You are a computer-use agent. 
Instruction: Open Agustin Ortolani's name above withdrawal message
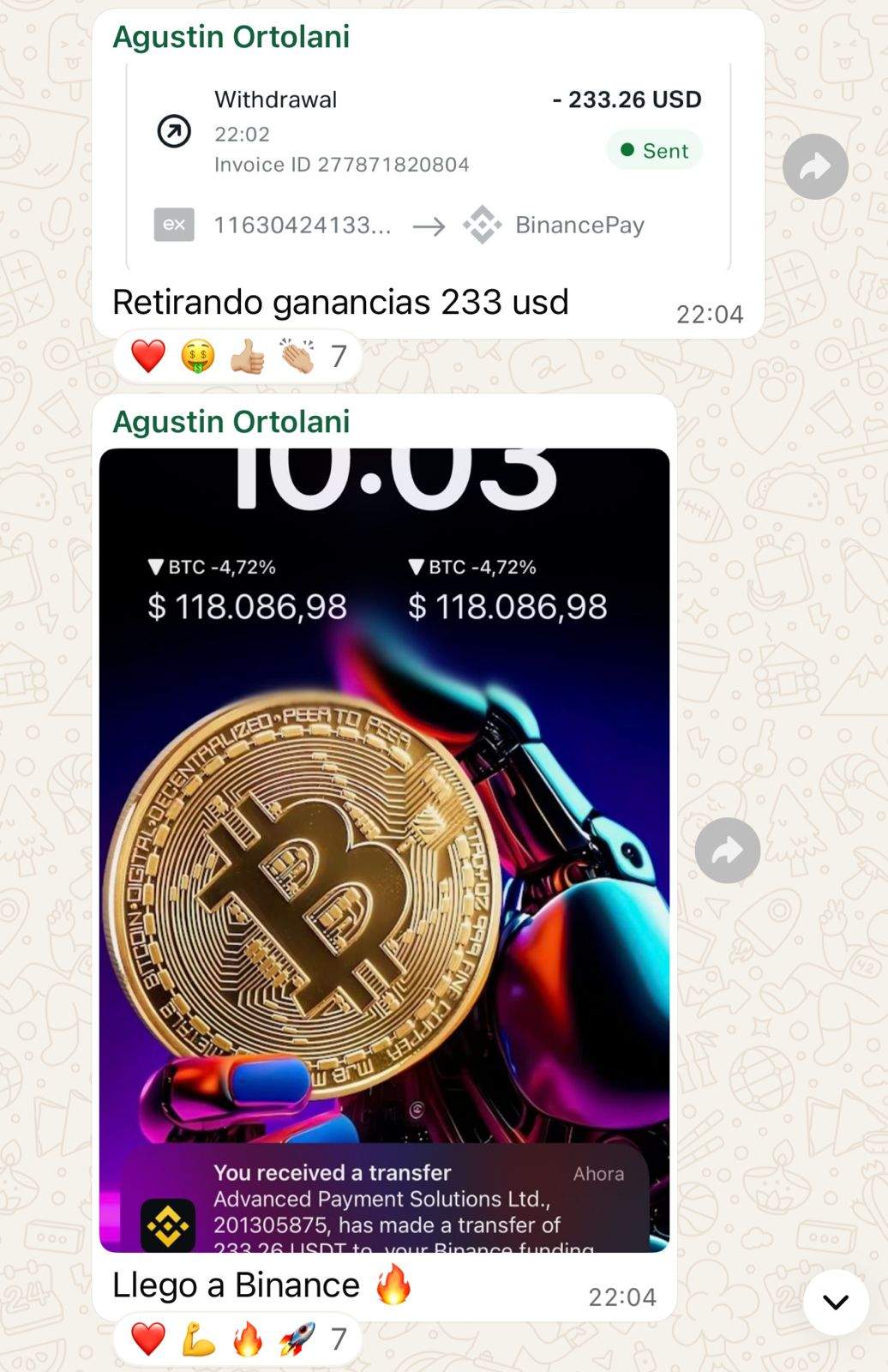coord(231,37)
